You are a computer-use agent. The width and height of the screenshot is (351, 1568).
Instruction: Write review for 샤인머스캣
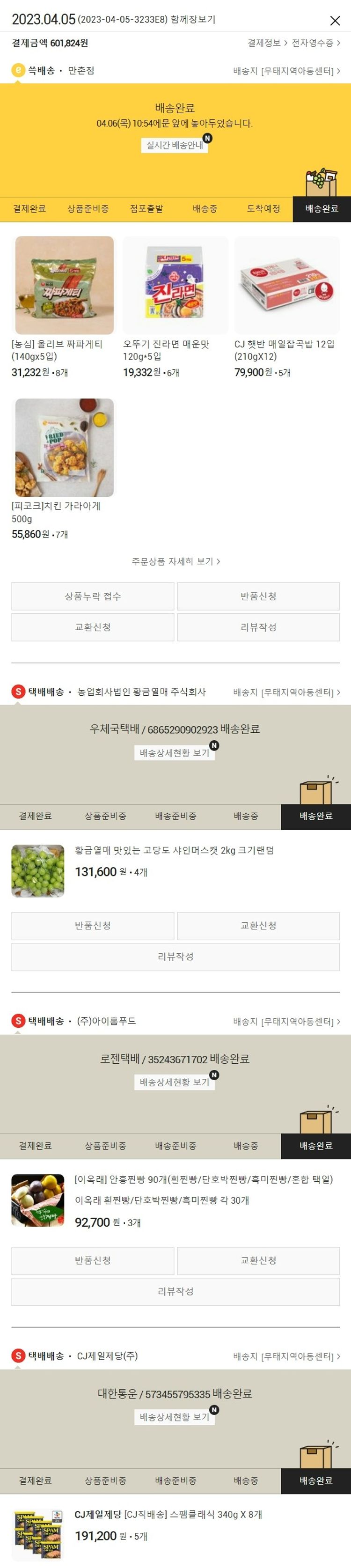pos(175,956)
